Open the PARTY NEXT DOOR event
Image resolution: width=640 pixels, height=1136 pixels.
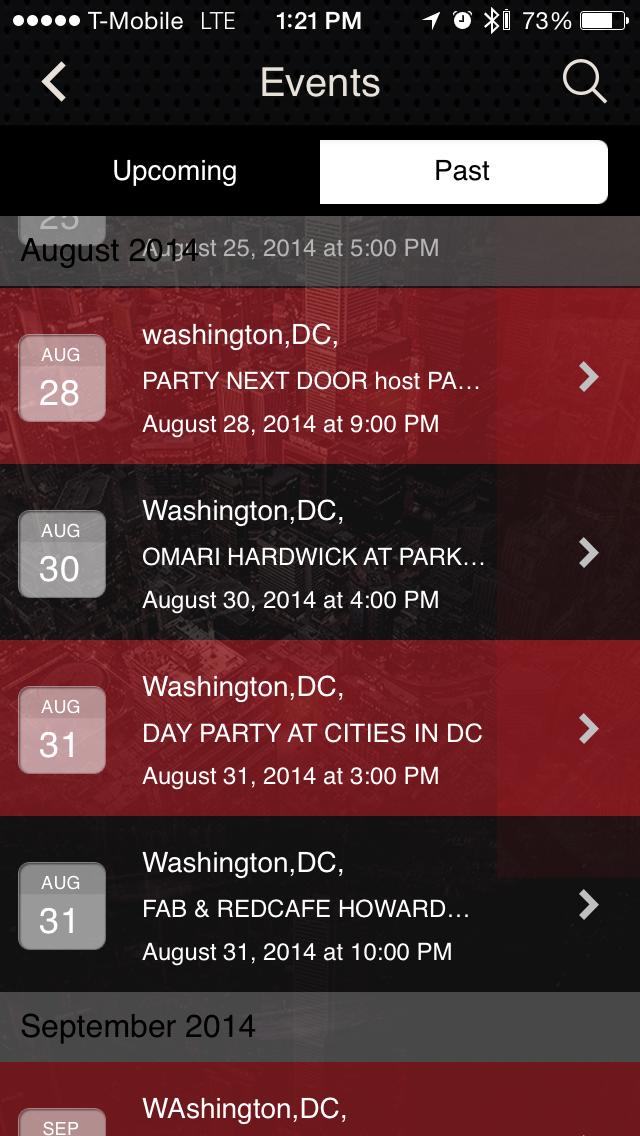pos(320,377)
